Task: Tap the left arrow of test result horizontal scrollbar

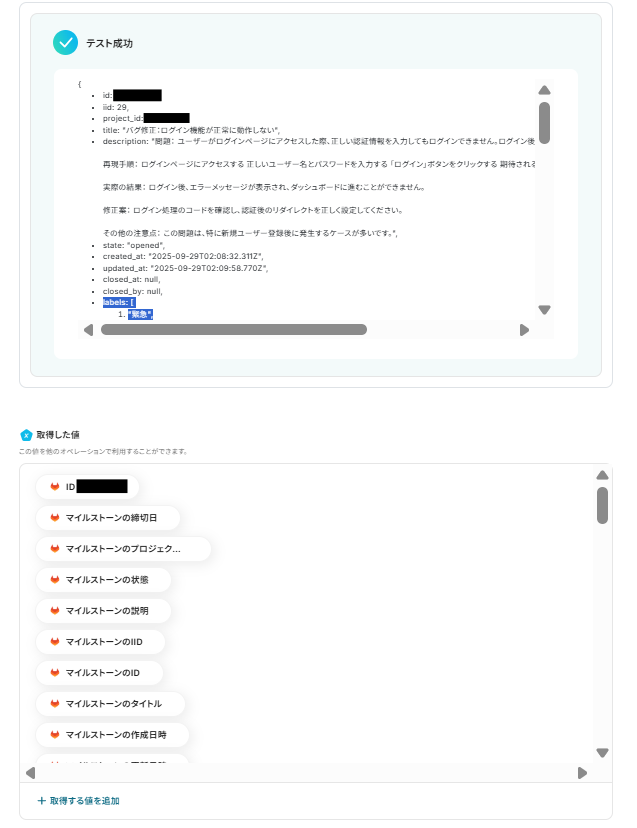Action: (x=88, y=330)
